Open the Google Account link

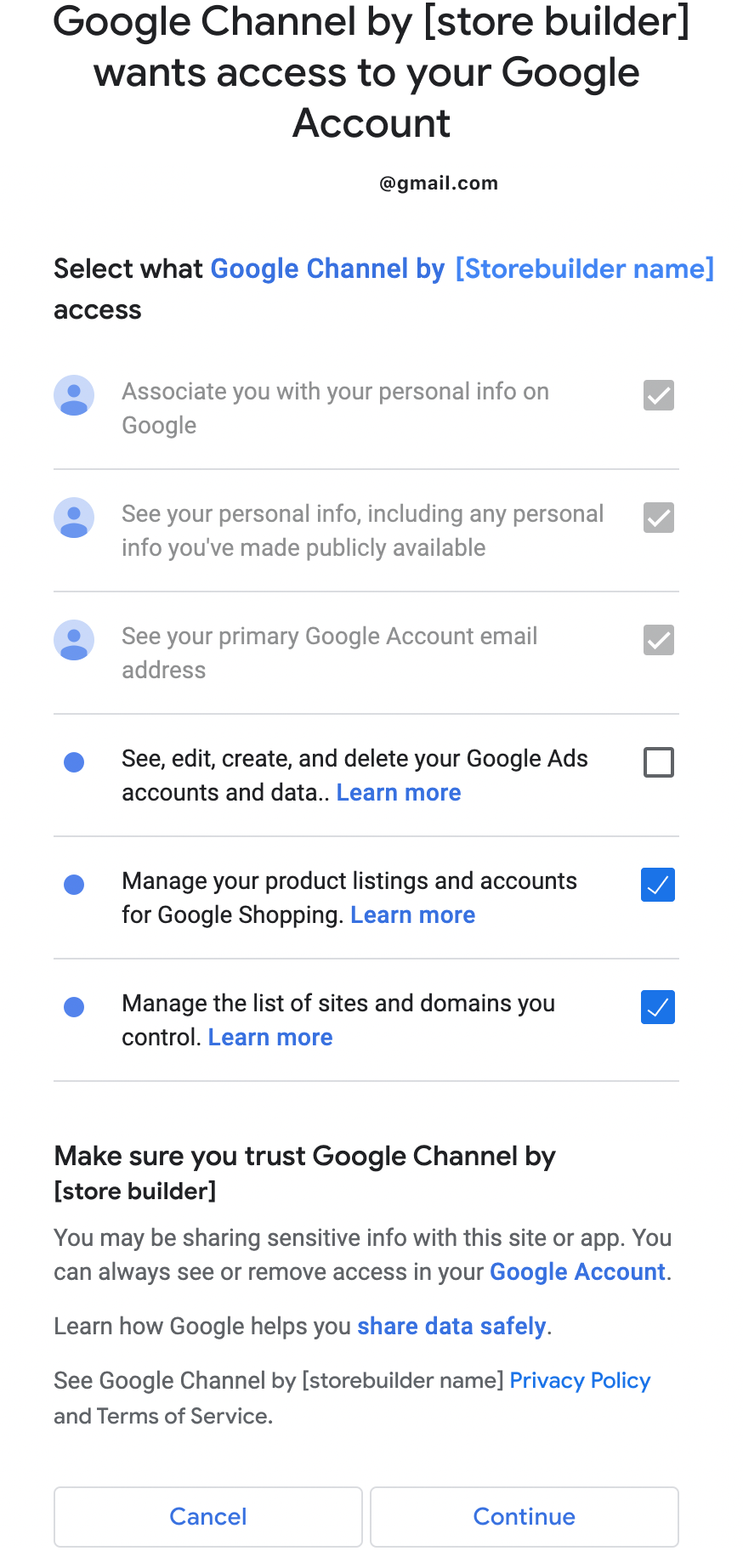point(576,1271)
